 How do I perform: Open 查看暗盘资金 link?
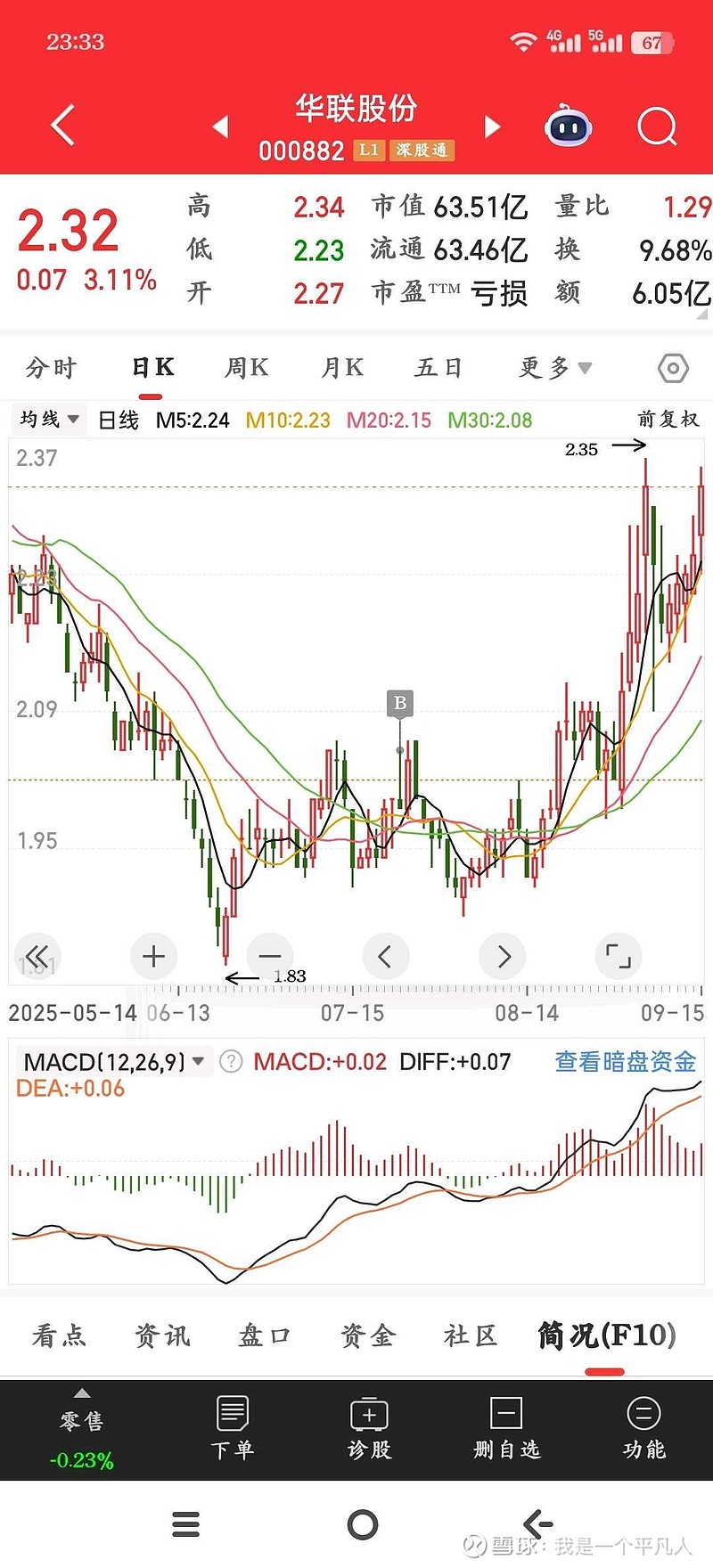coord(625,1062)
